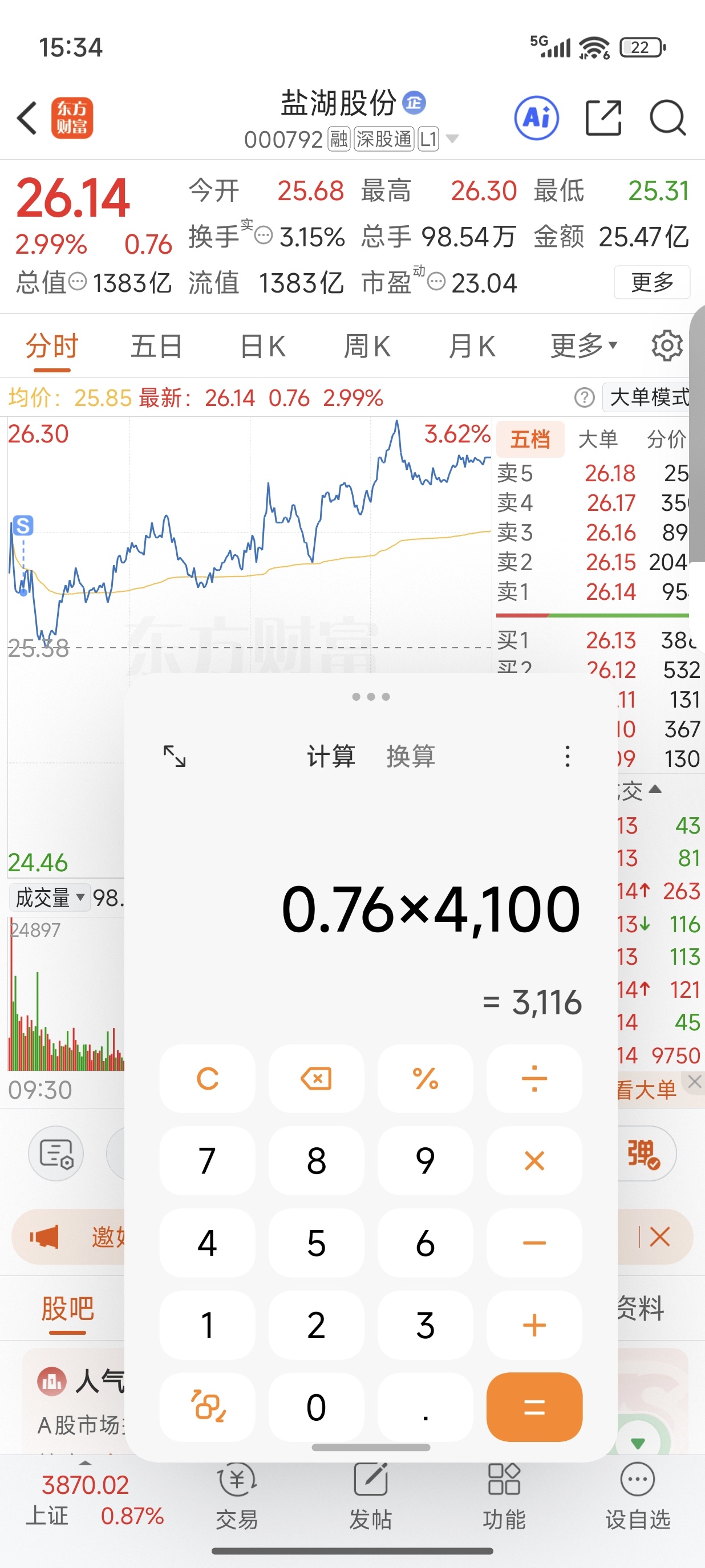This screenshot has height=1568, width=705.
Task: Tap the orange equals key
Action: 534,1407
